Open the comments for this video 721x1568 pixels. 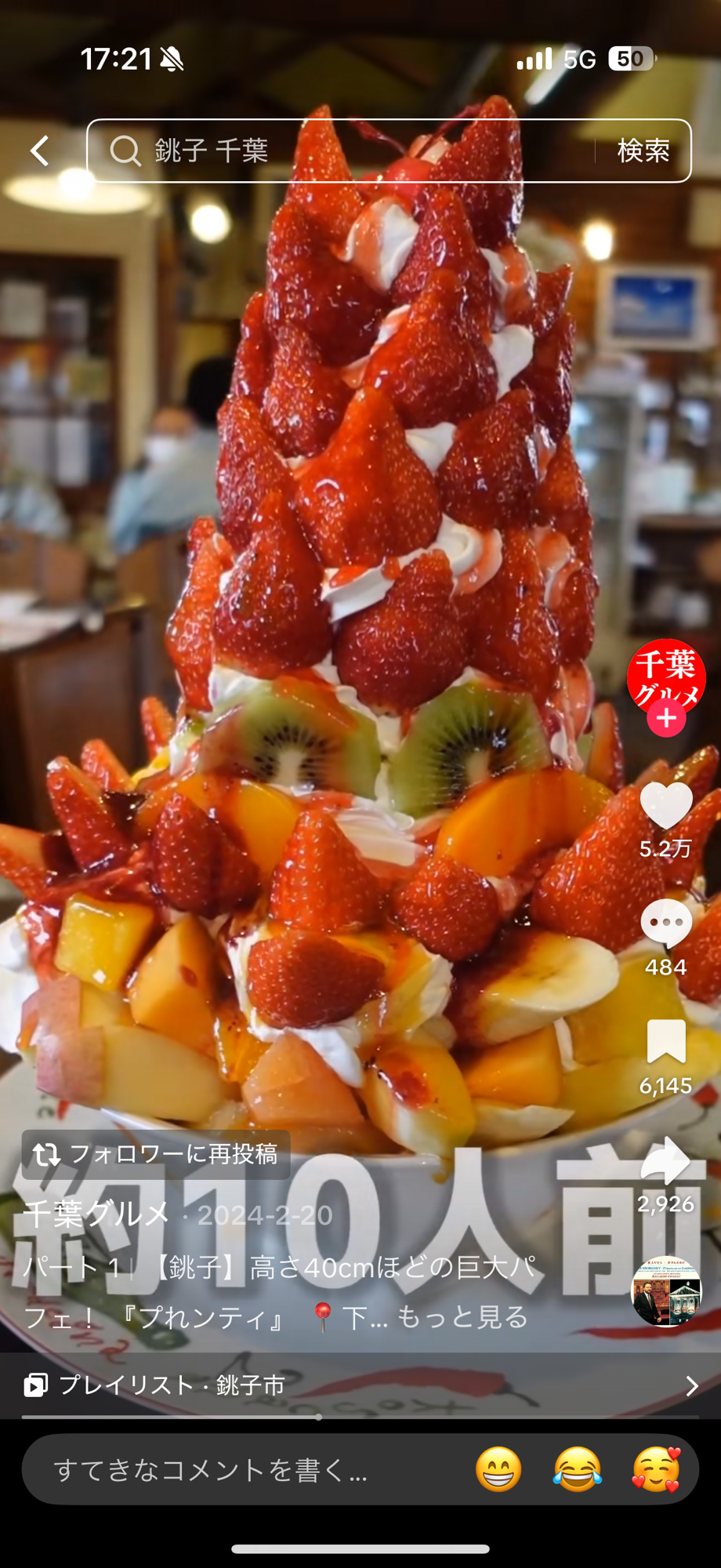click(666, 924)
